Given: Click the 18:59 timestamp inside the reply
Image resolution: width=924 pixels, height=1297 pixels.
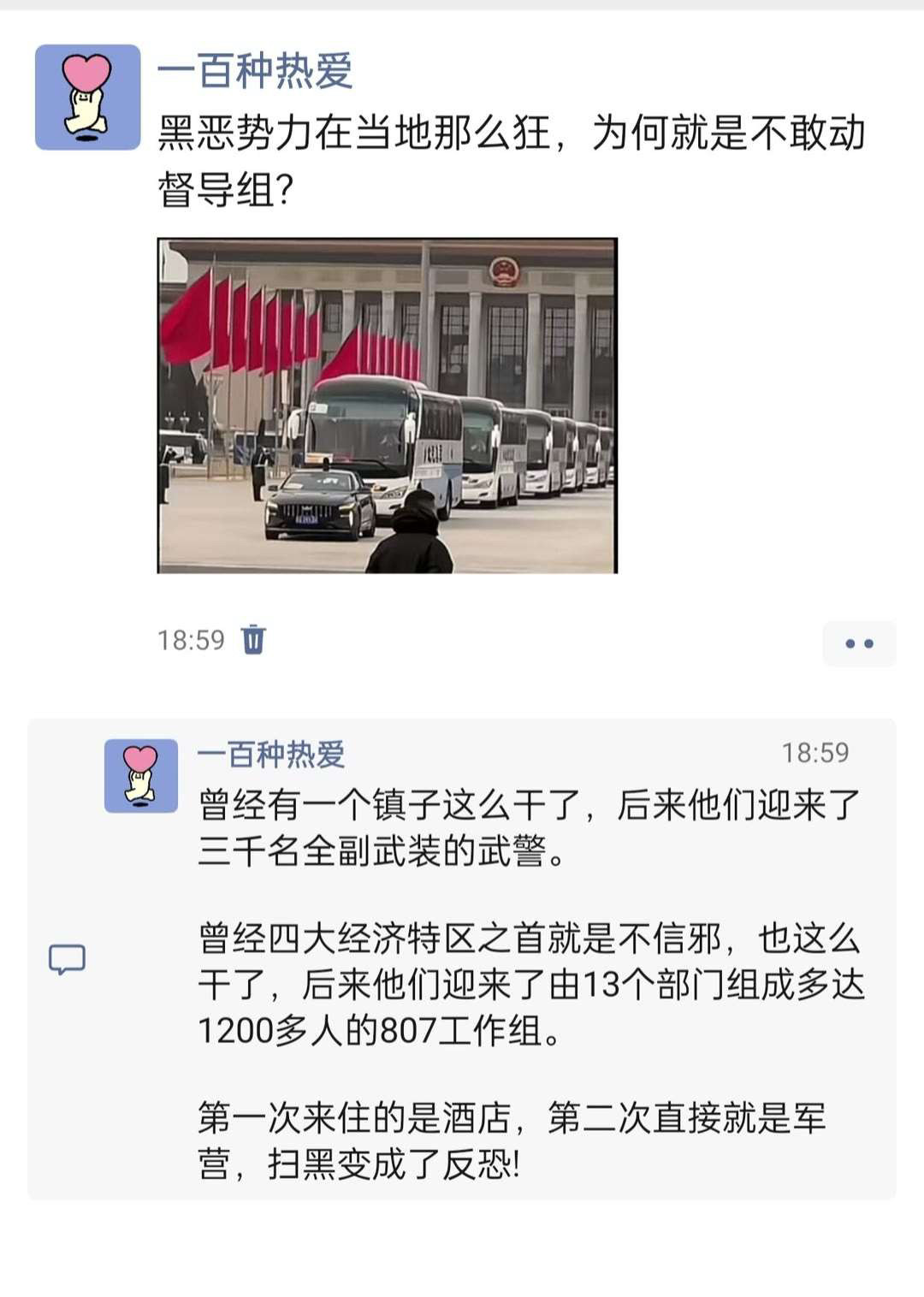Looking at the screenshot, I should 814,755.
